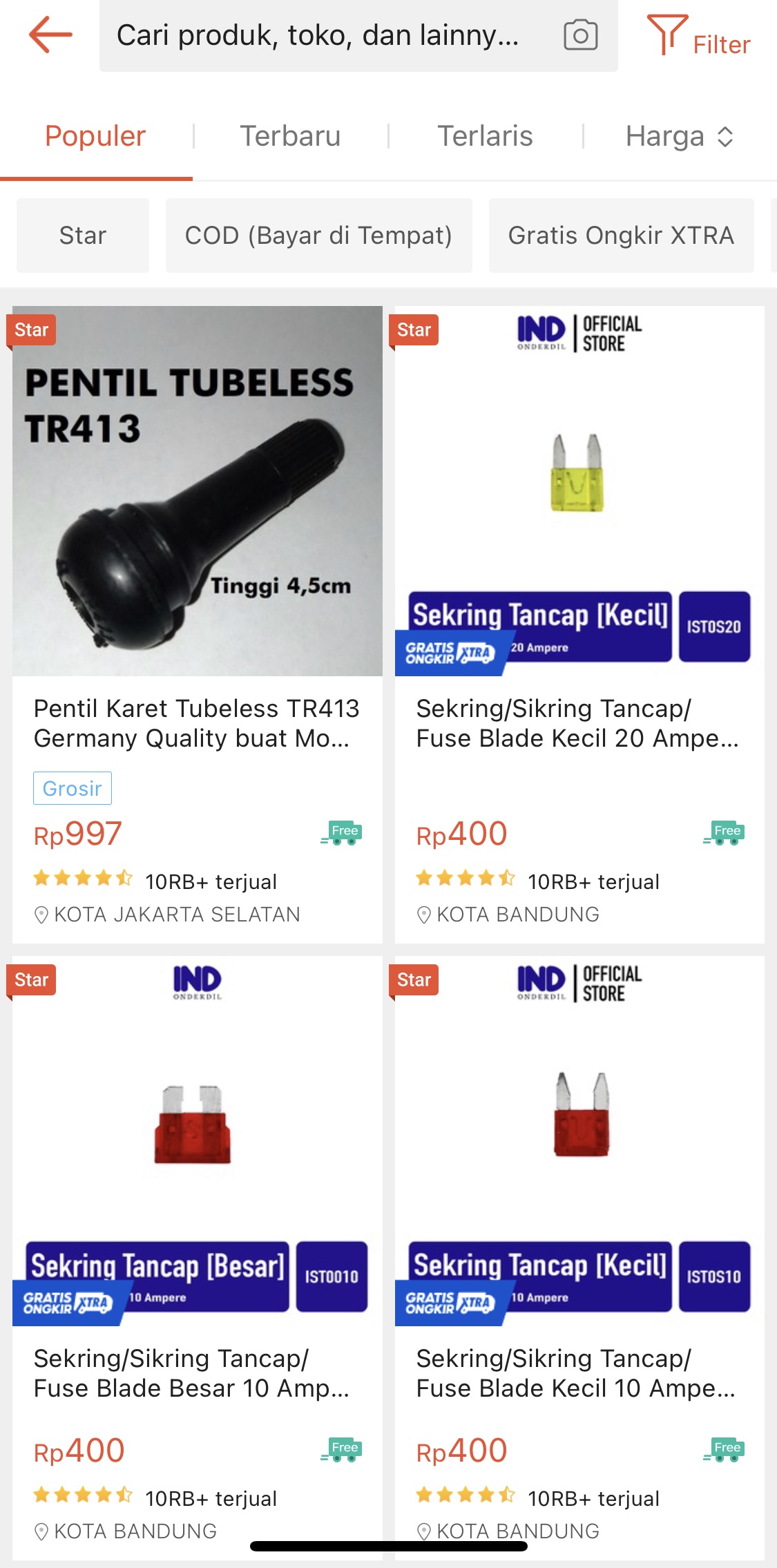
Task: Go back using the arrow icon
Action: click(50, 35)
